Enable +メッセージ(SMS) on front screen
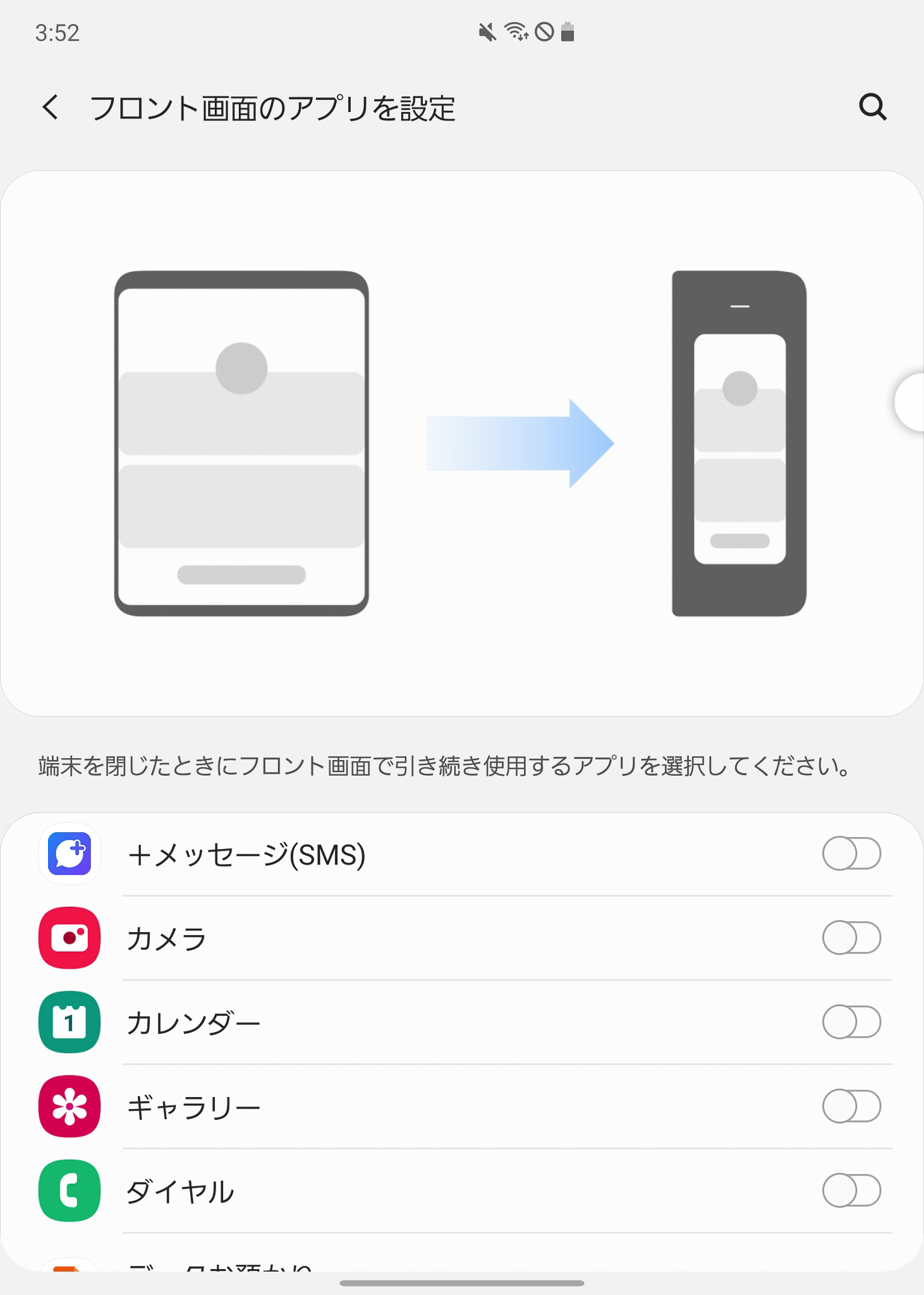Screen dimensions: 924x1295 point(851,854)
